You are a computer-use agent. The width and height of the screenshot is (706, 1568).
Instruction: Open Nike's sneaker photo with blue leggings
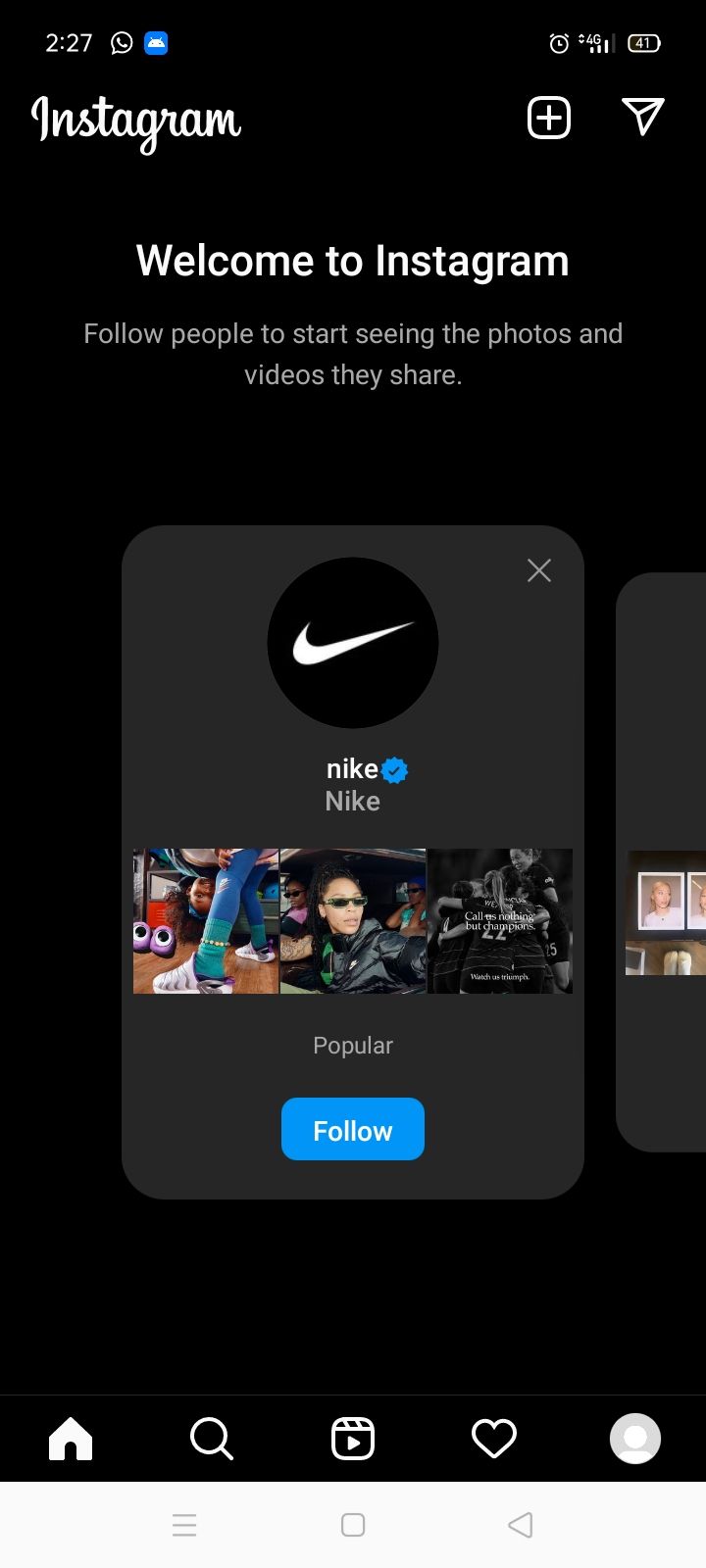[x=206, y=921]
